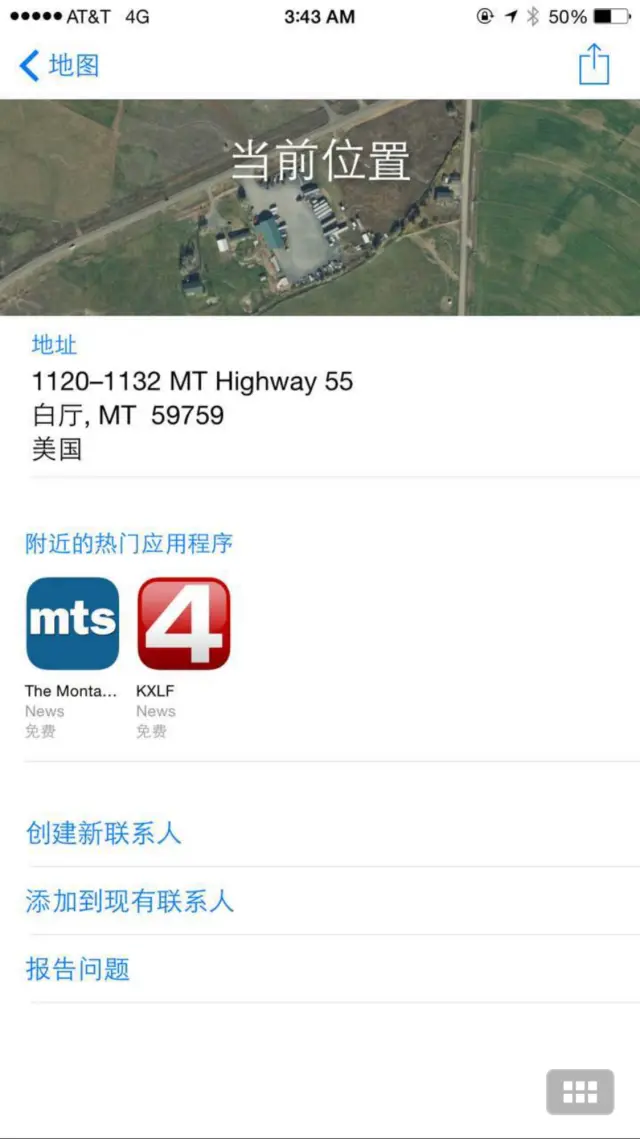
Task: Tap 报告问题 to report a problem
Action: (78, 969)
